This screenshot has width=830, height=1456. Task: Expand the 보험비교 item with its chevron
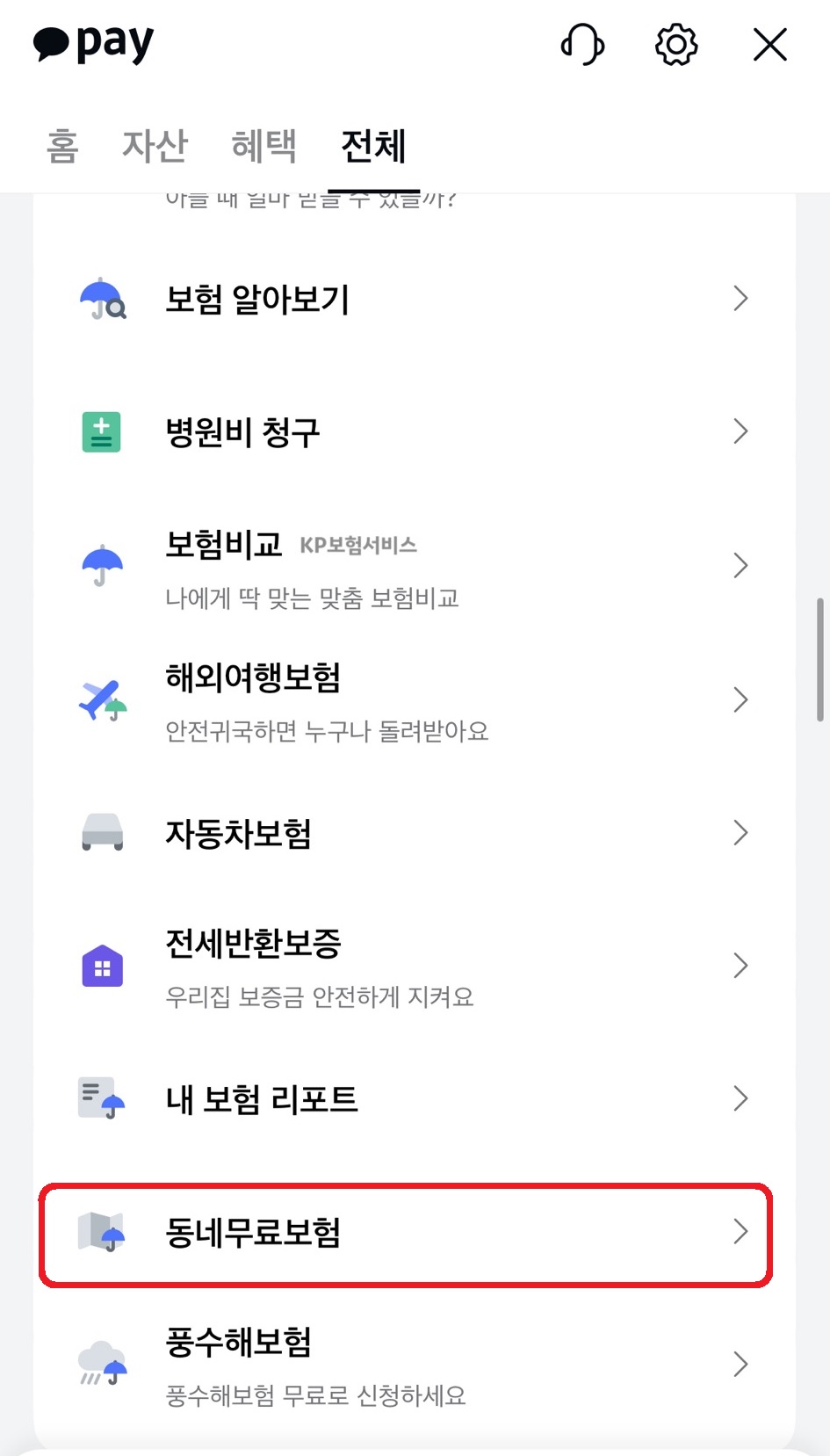point(740,567)
